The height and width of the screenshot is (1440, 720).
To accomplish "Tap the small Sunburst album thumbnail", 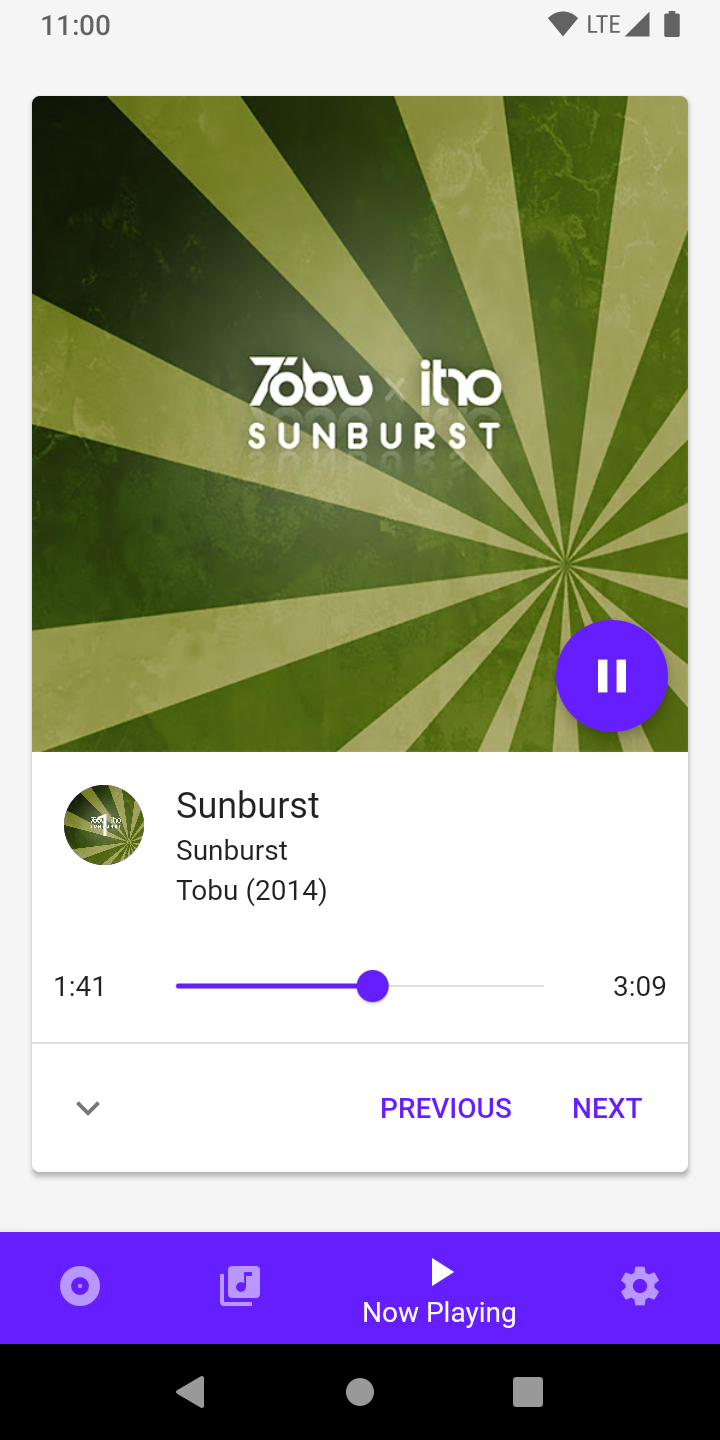I will click(x=104, y=824).
